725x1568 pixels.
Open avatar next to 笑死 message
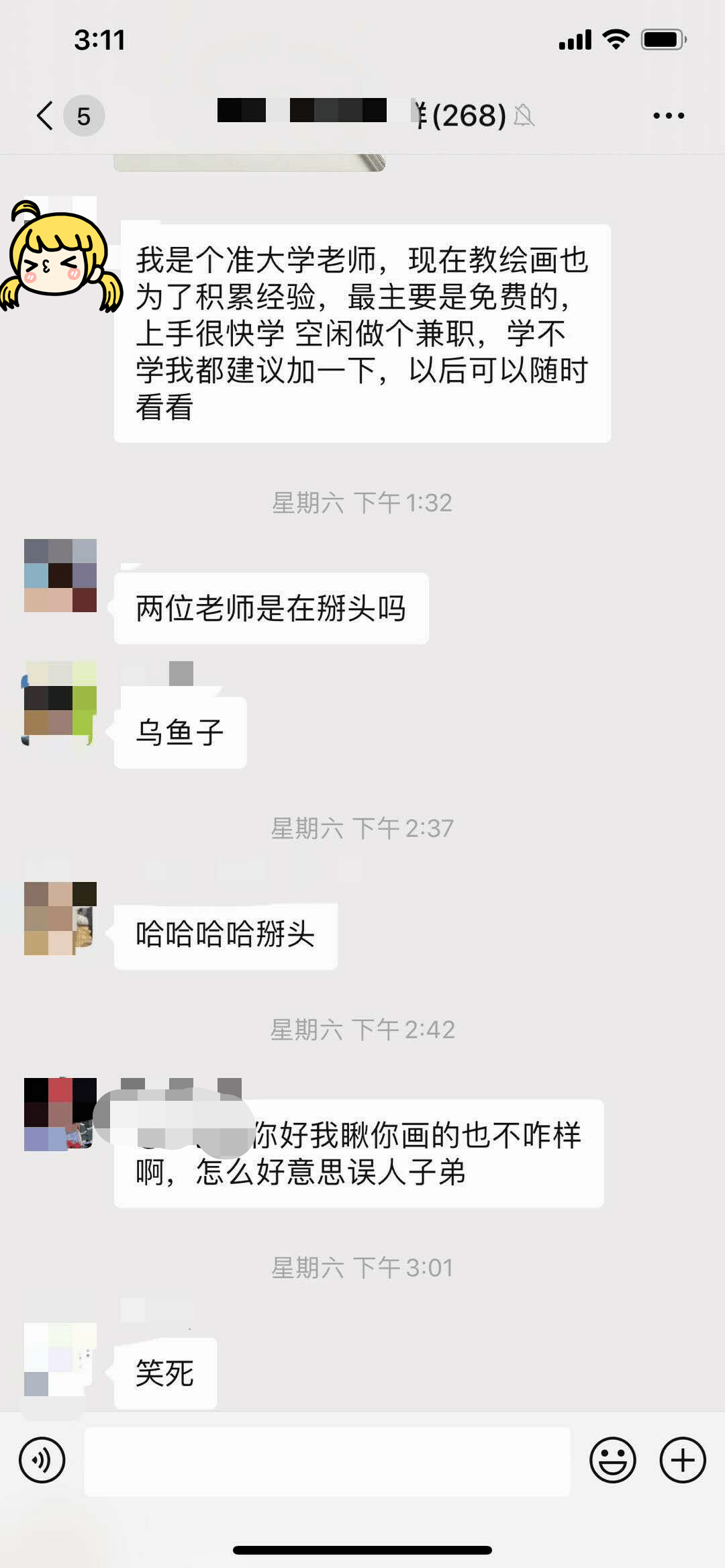60,1359
